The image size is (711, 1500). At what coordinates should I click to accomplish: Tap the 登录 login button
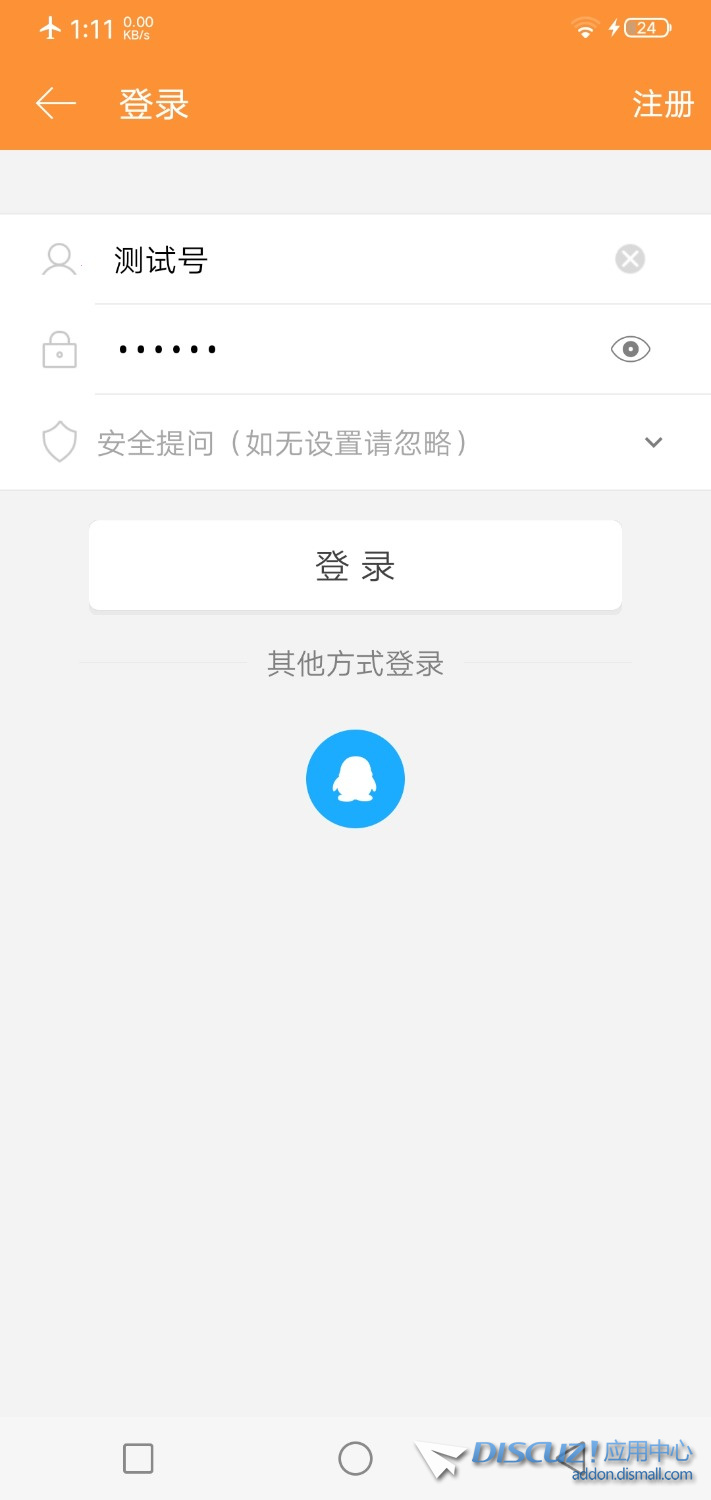click(x=355, y=566)
